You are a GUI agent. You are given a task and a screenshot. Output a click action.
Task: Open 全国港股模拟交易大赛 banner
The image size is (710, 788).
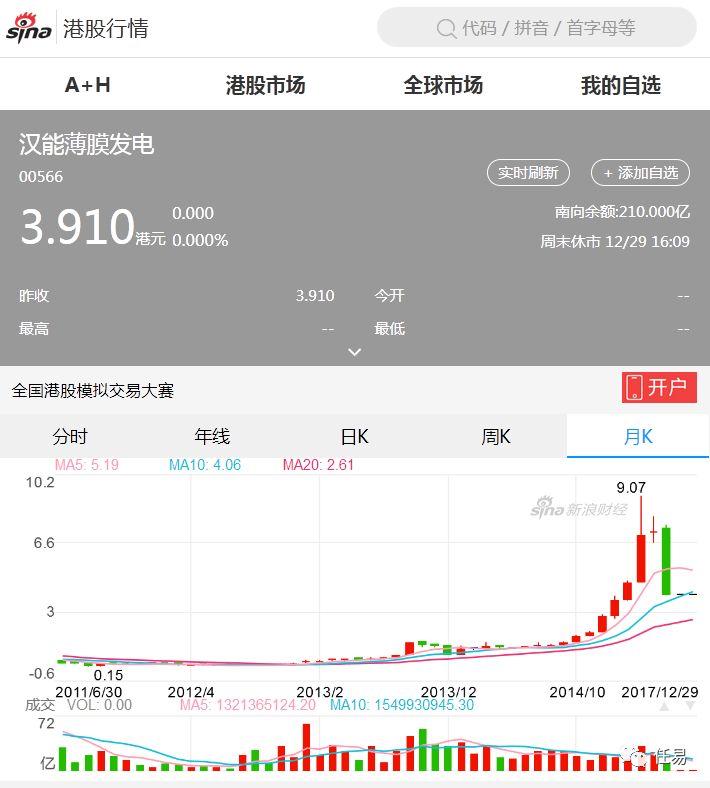click(93, 390)
